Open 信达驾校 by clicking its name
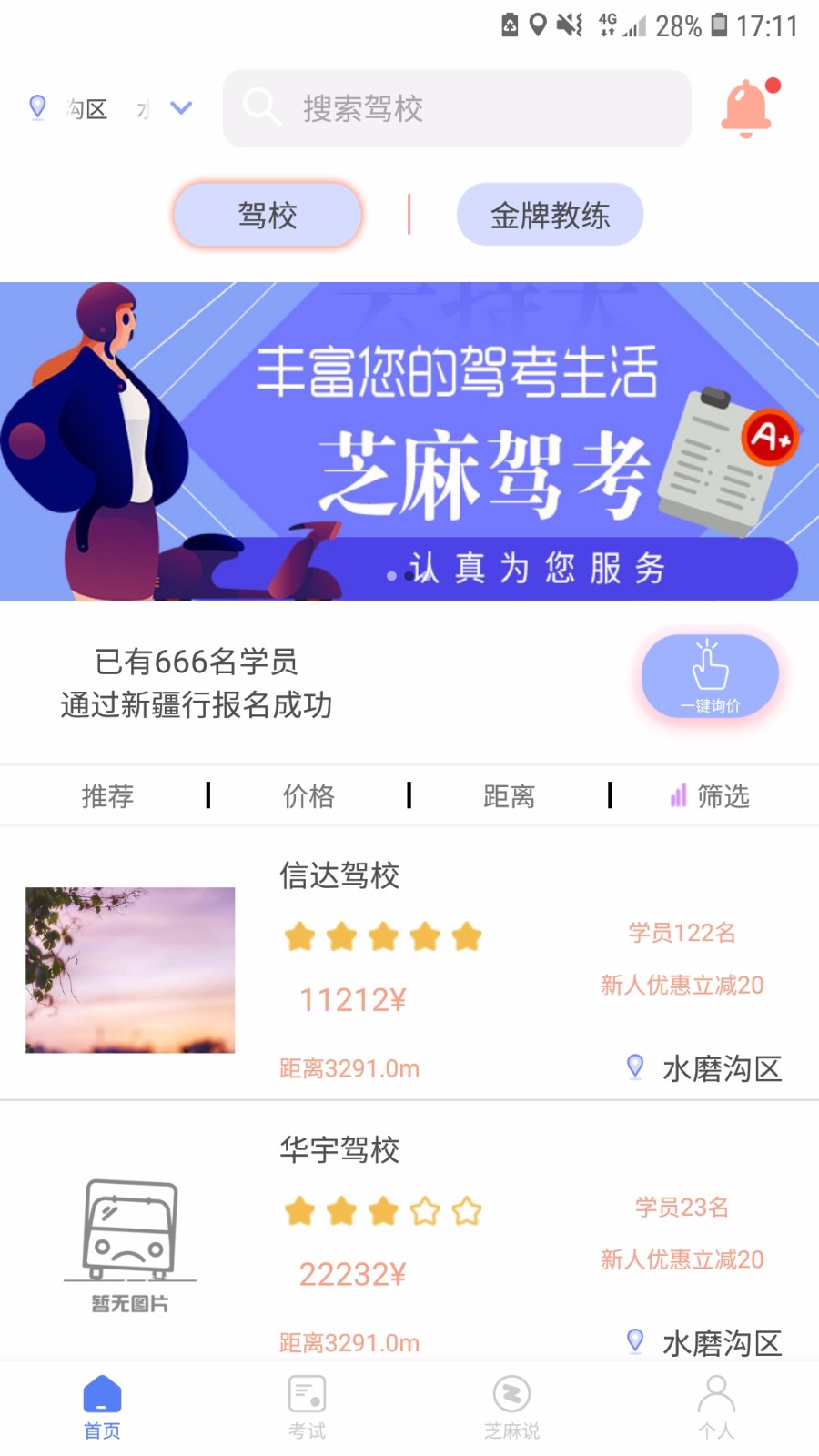Viewport: 819px width, 1456px height. 339,875
